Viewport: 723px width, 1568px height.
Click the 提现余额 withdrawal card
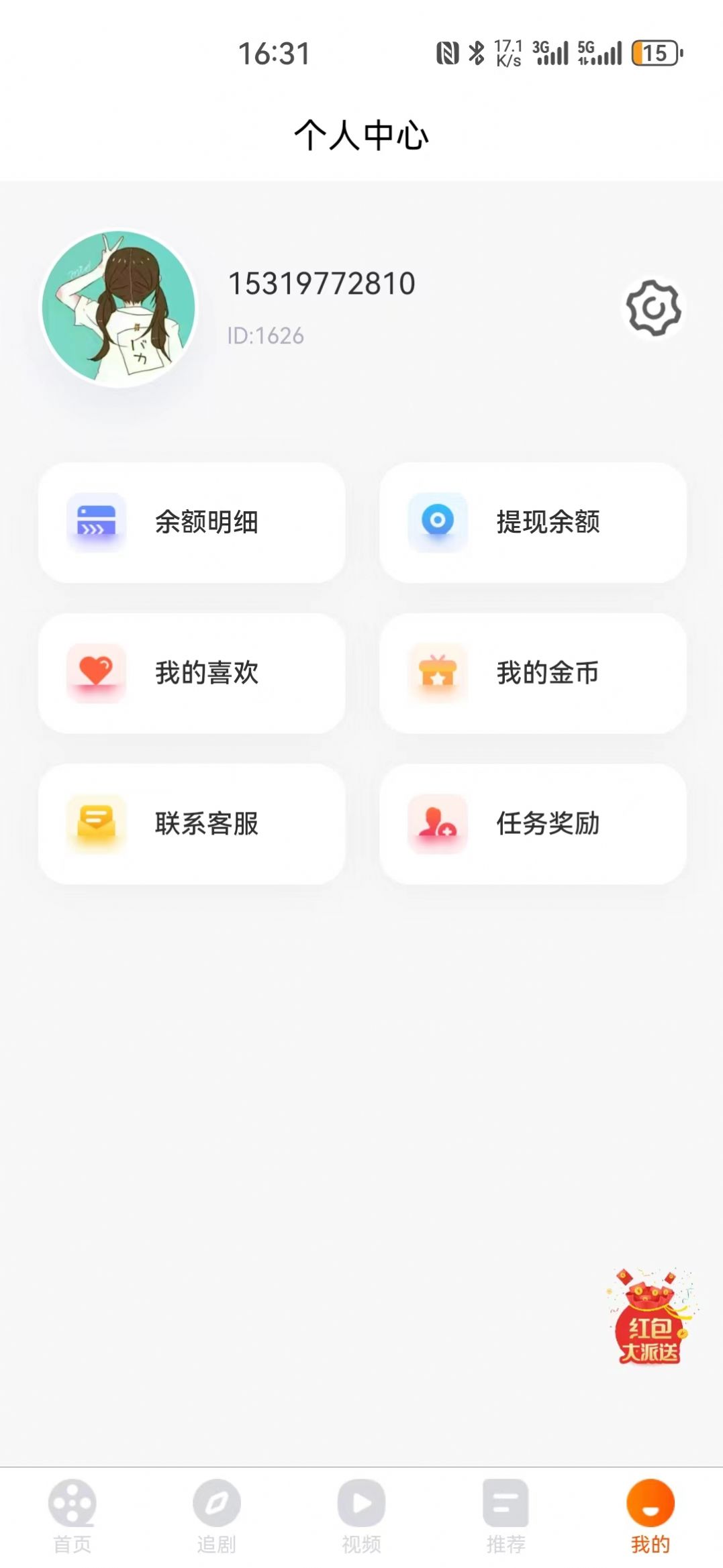pos(532,524)
